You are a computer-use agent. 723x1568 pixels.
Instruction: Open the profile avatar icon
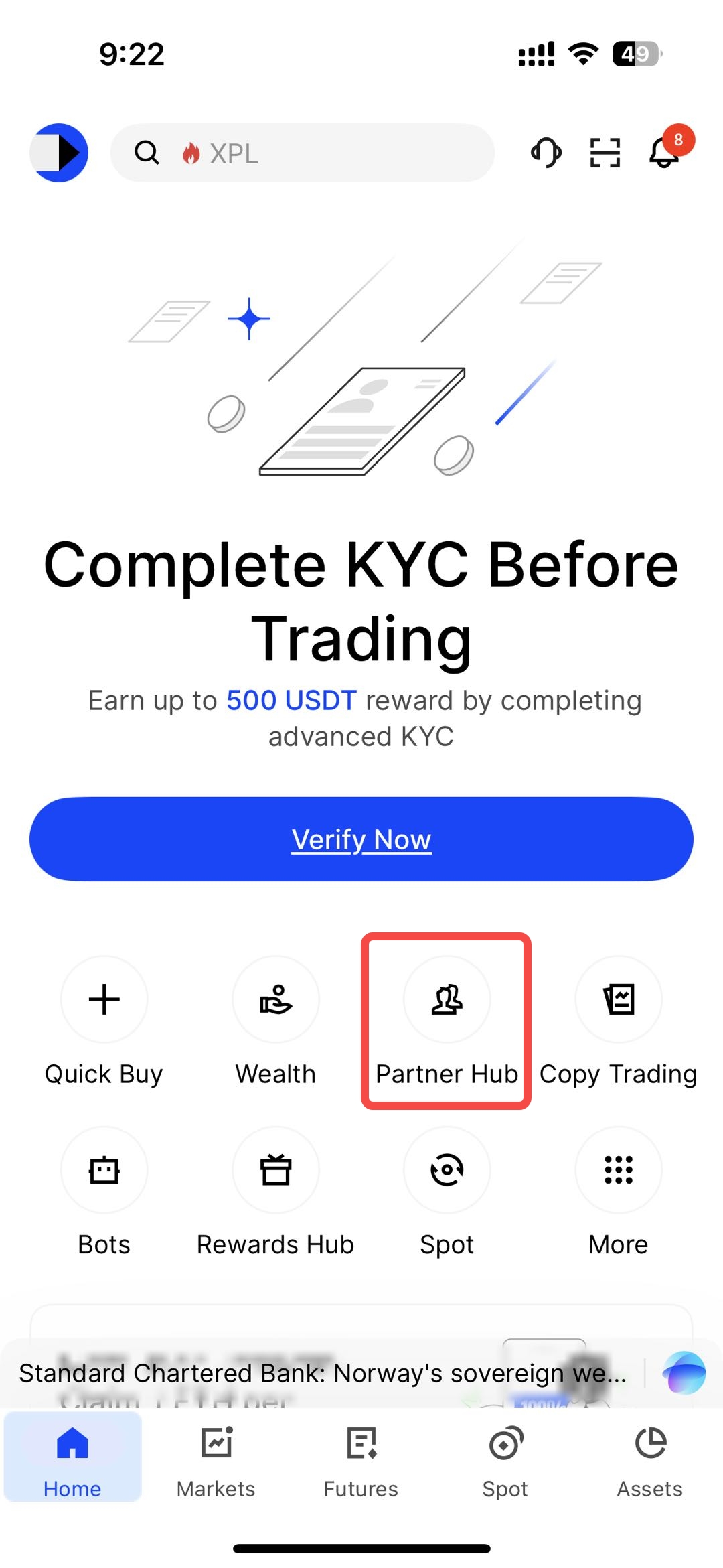59,153
